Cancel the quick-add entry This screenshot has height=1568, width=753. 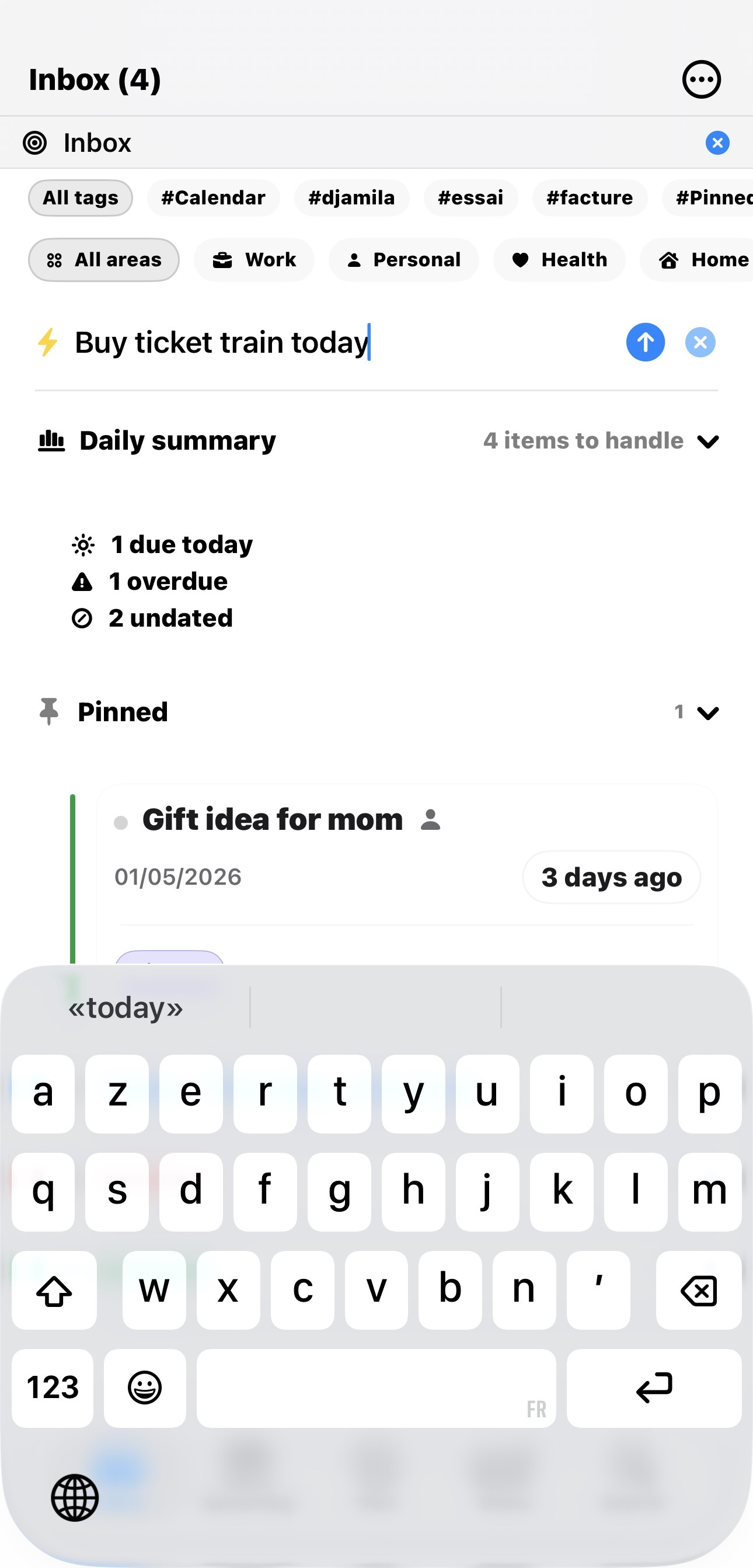tap(700, 342)
